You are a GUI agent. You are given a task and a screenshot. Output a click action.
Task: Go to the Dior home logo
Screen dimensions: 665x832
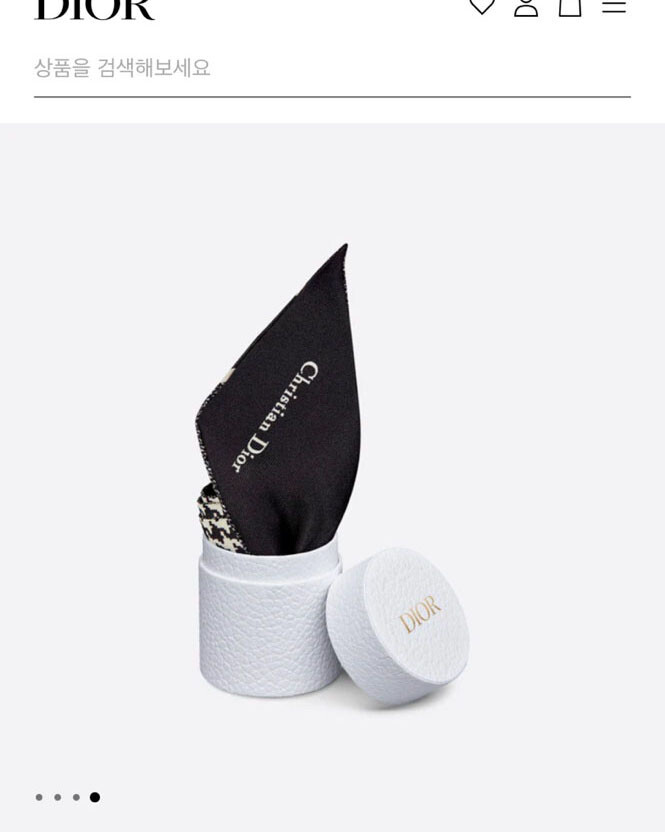click(95, 8)
